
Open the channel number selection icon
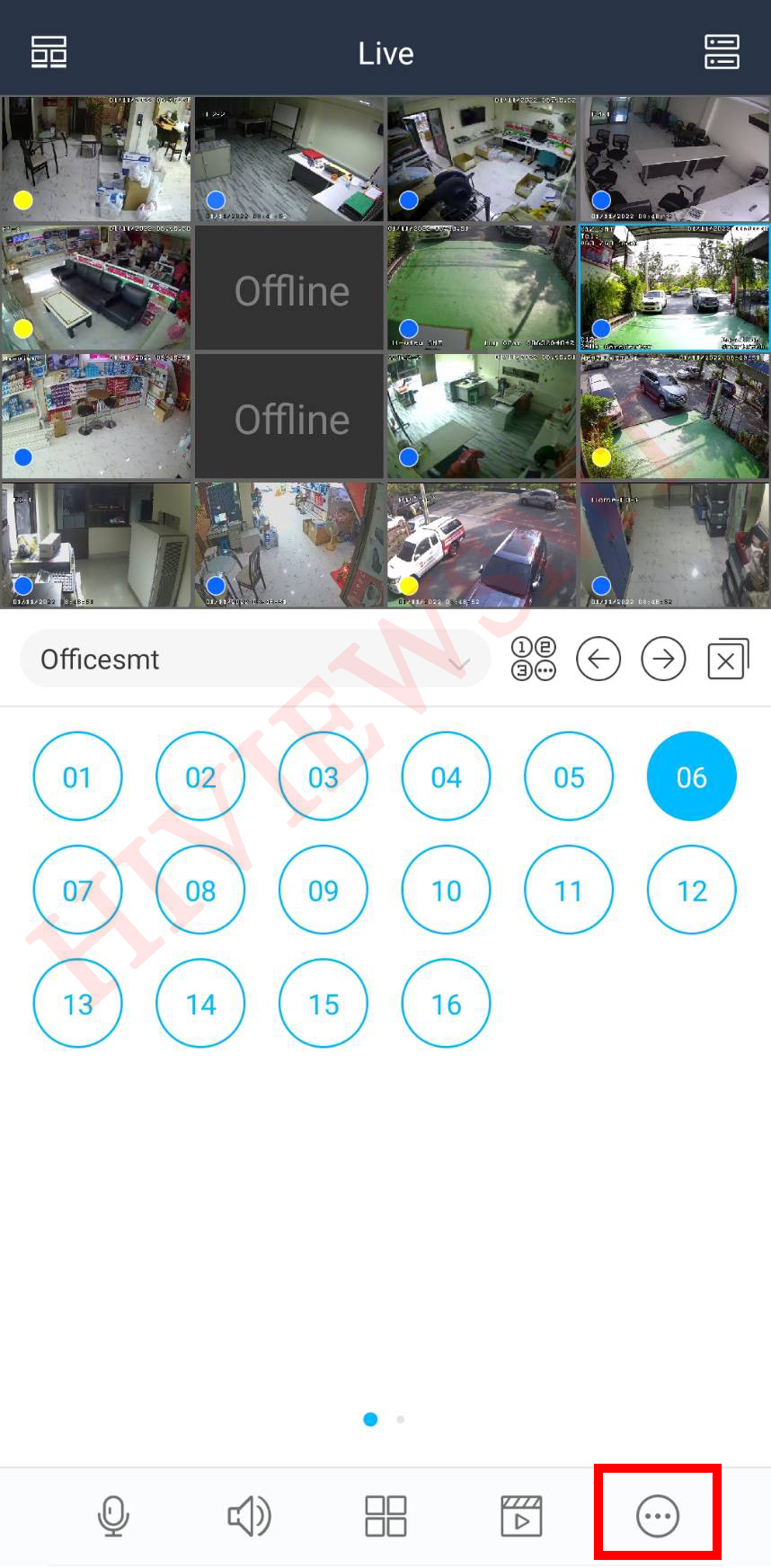(533, 660)
